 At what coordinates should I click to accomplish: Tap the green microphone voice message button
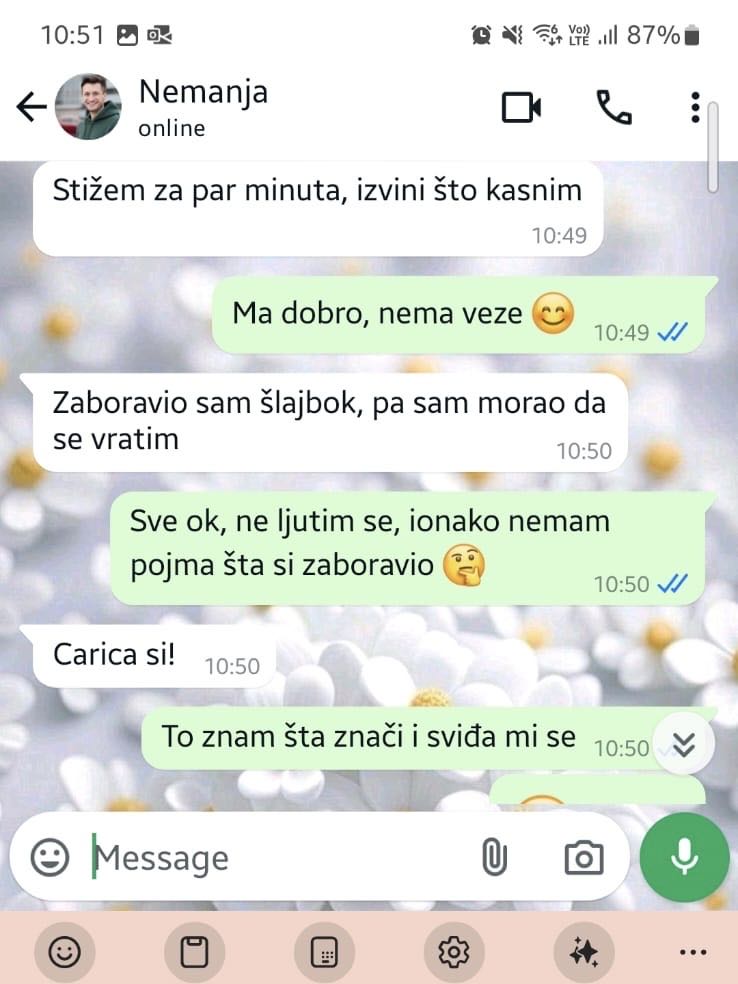[684, 857]
